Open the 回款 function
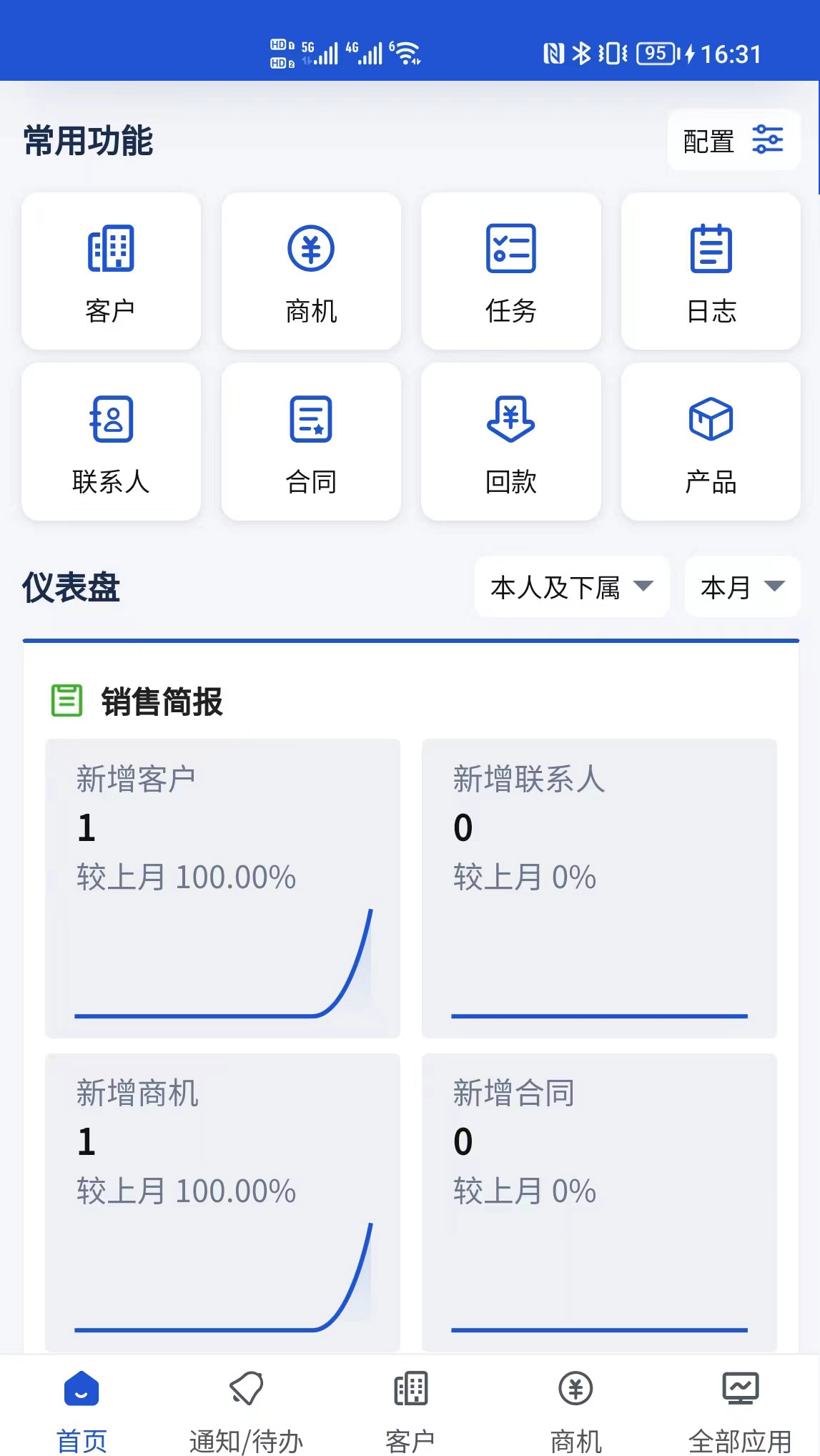 tap(510, 441)
